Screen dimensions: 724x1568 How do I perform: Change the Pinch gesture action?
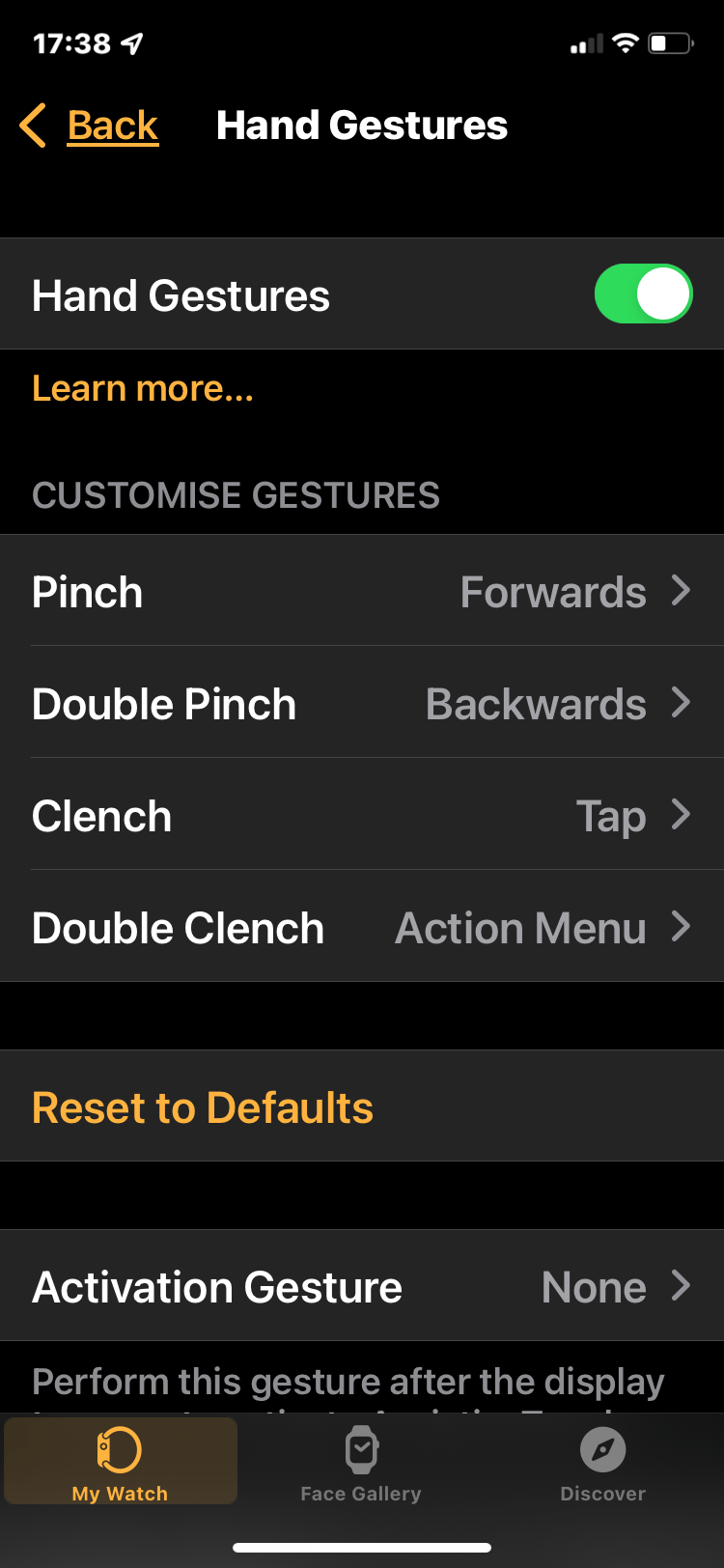pyautogui.click(x=362, y=591)
